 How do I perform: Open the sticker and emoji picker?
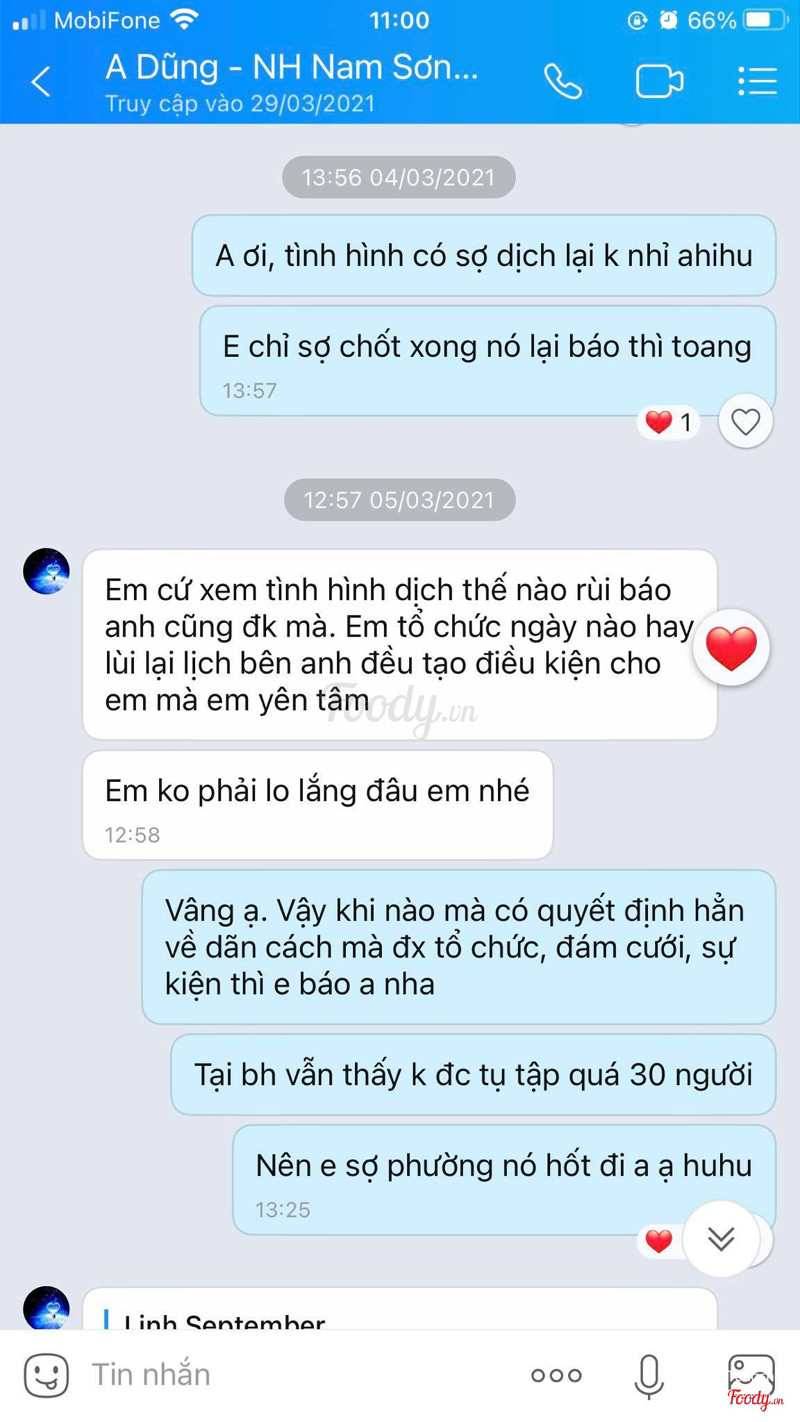point(46,1375)
